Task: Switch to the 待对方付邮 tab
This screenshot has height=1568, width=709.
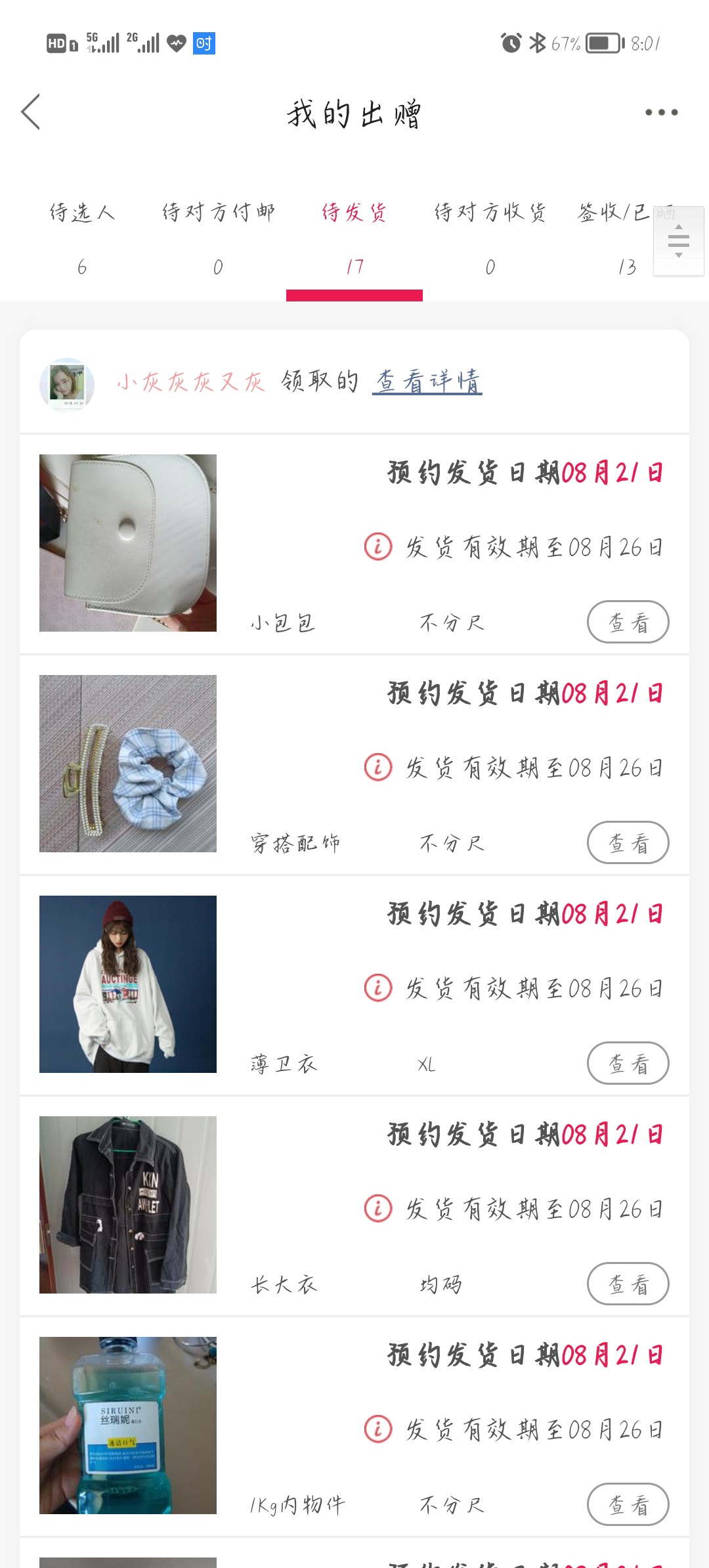Action: coord(218,236)
